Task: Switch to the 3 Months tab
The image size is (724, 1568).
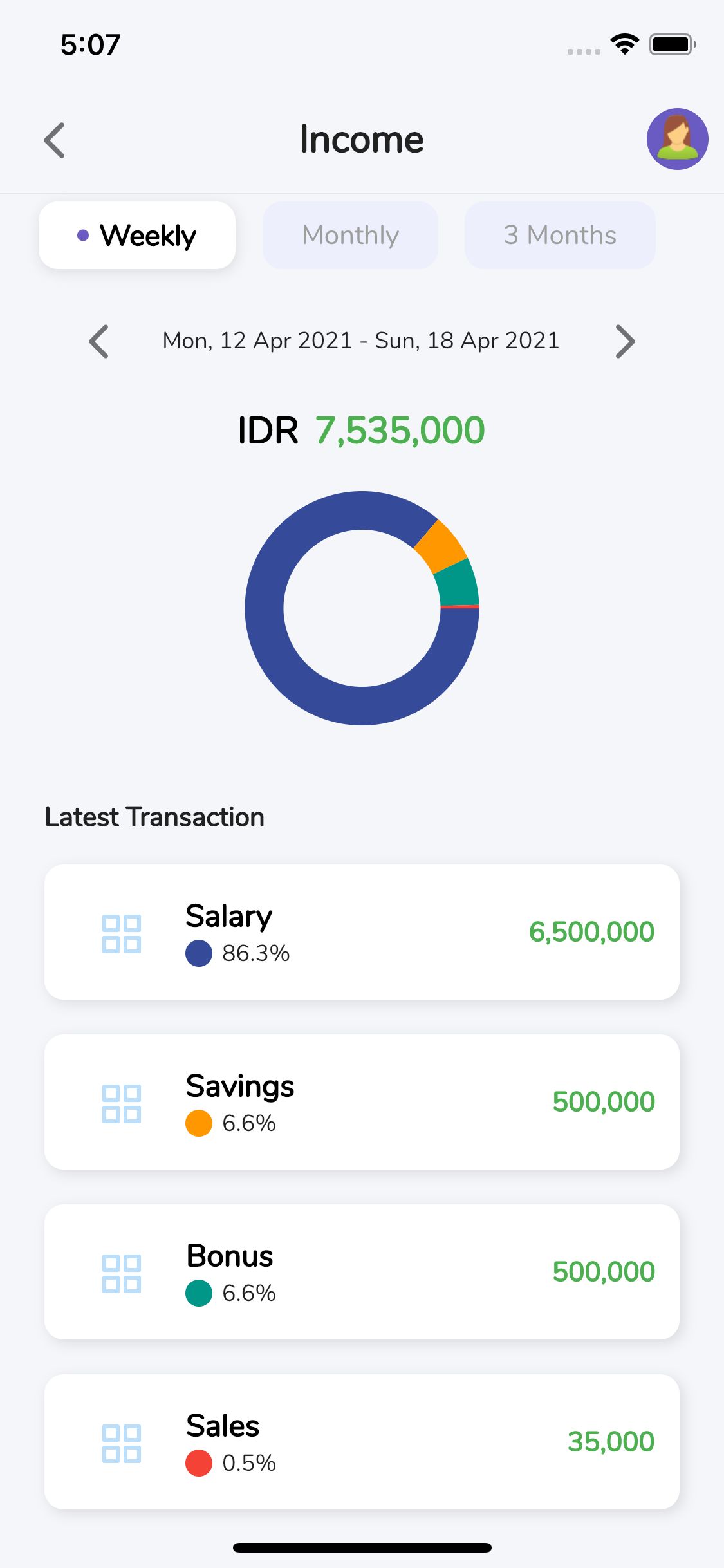Action: (x=560, y=236)
